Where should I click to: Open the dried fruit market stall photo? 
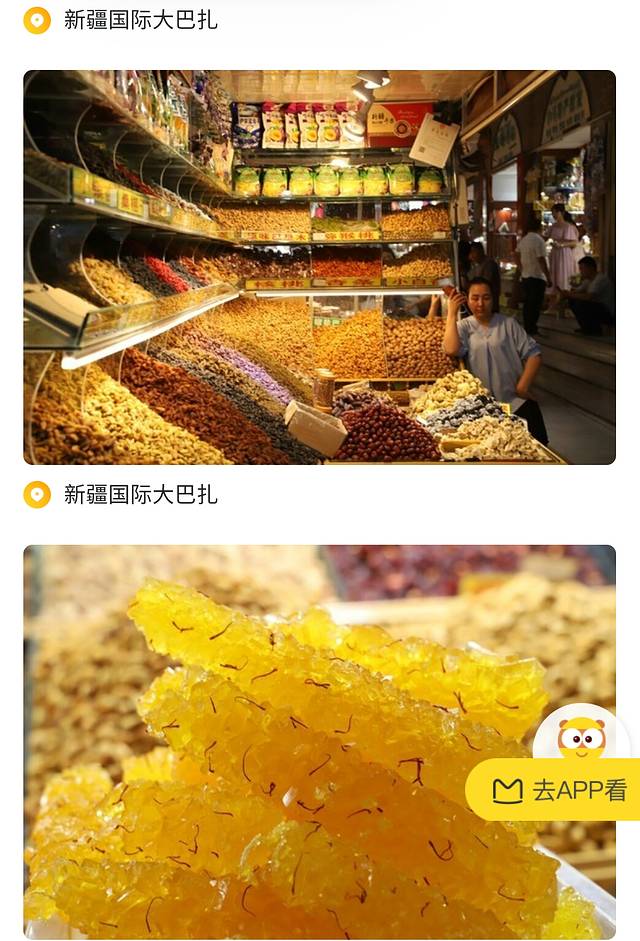click(x=319, y=267)
